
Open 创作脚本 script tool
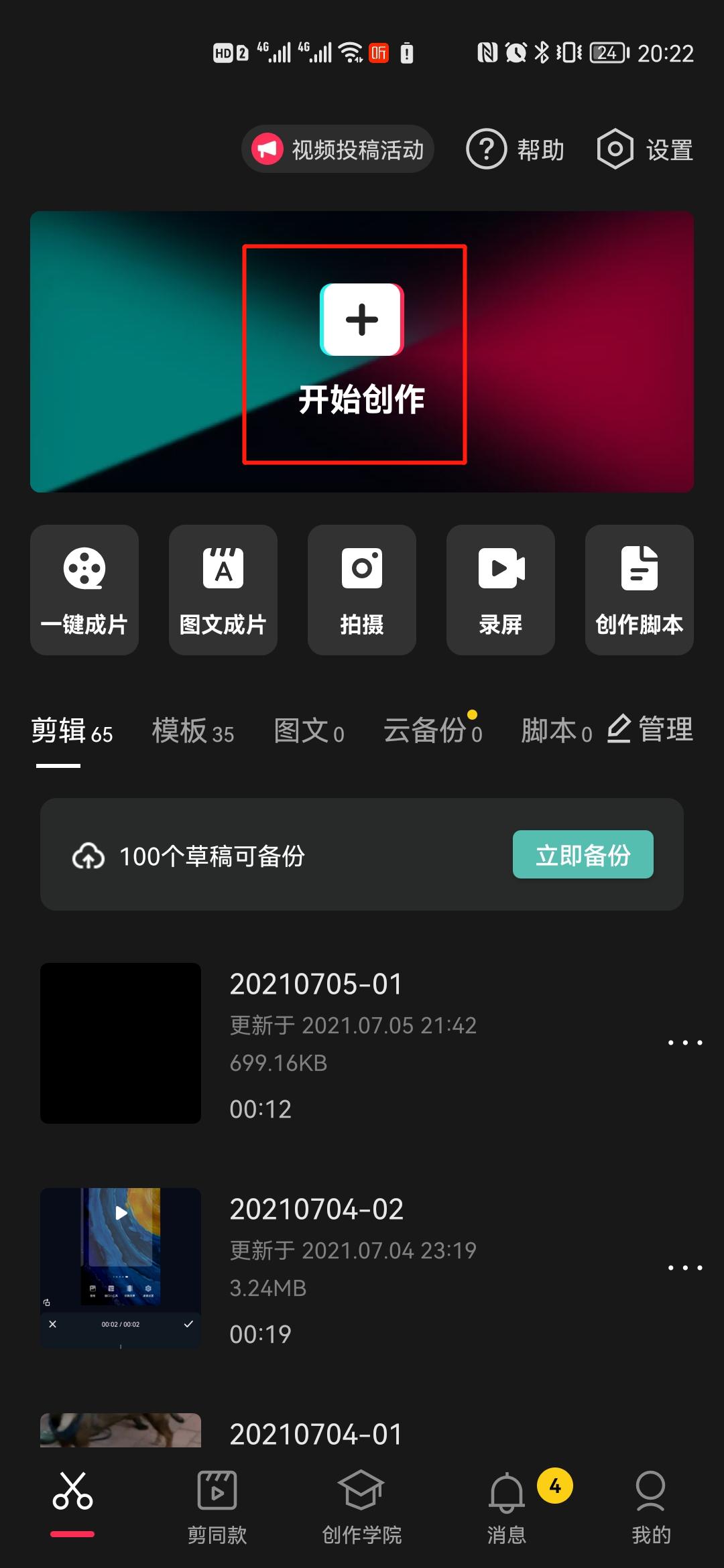tap(640, 590)
